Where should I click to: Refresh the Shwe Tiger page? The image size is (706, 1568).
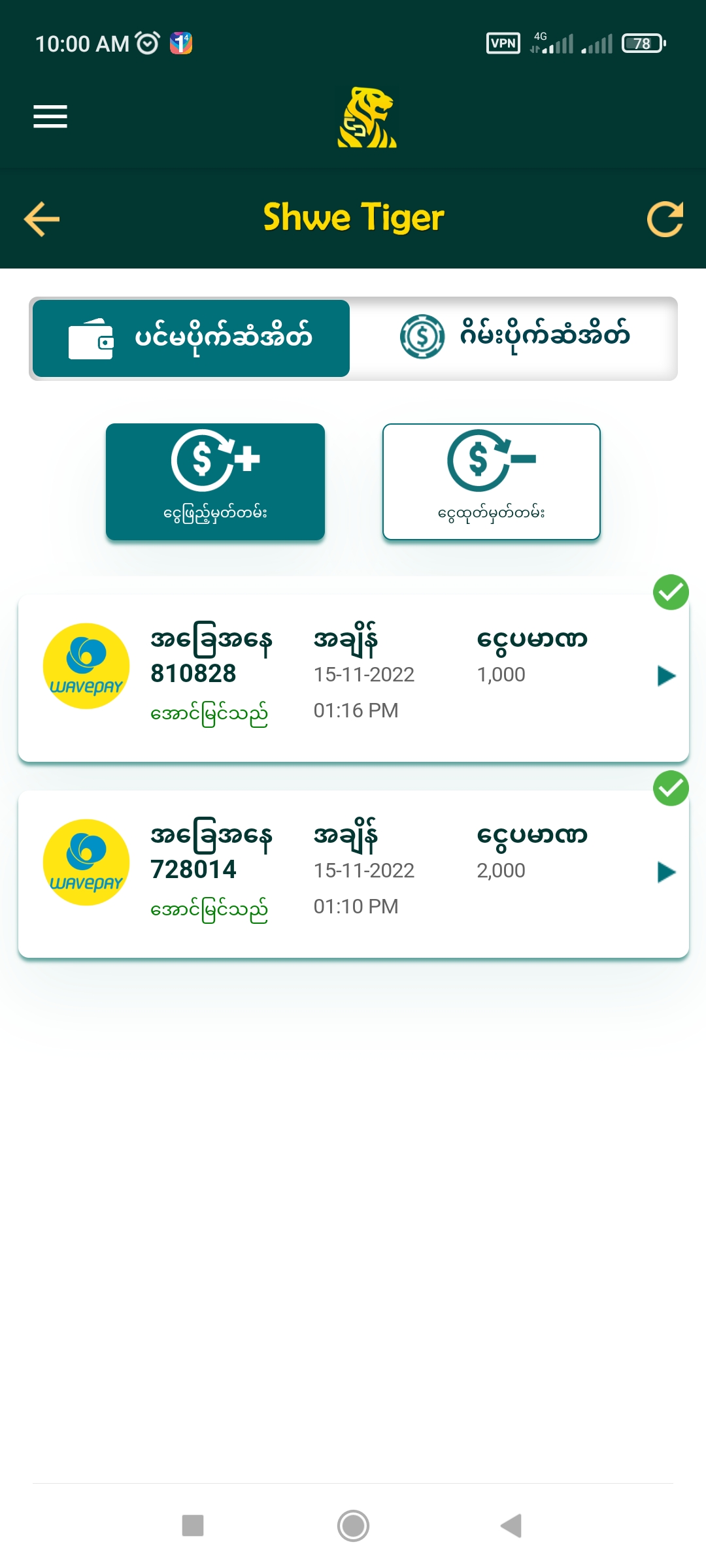665,219
